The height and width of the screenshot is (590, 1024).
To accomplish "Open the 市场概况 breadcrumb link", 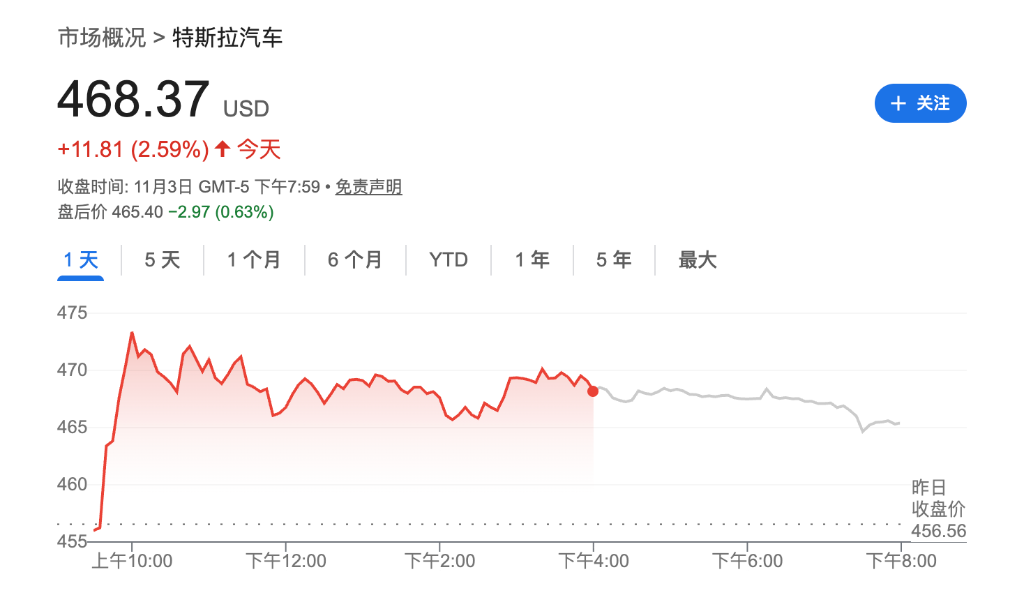I will point(100,38).
